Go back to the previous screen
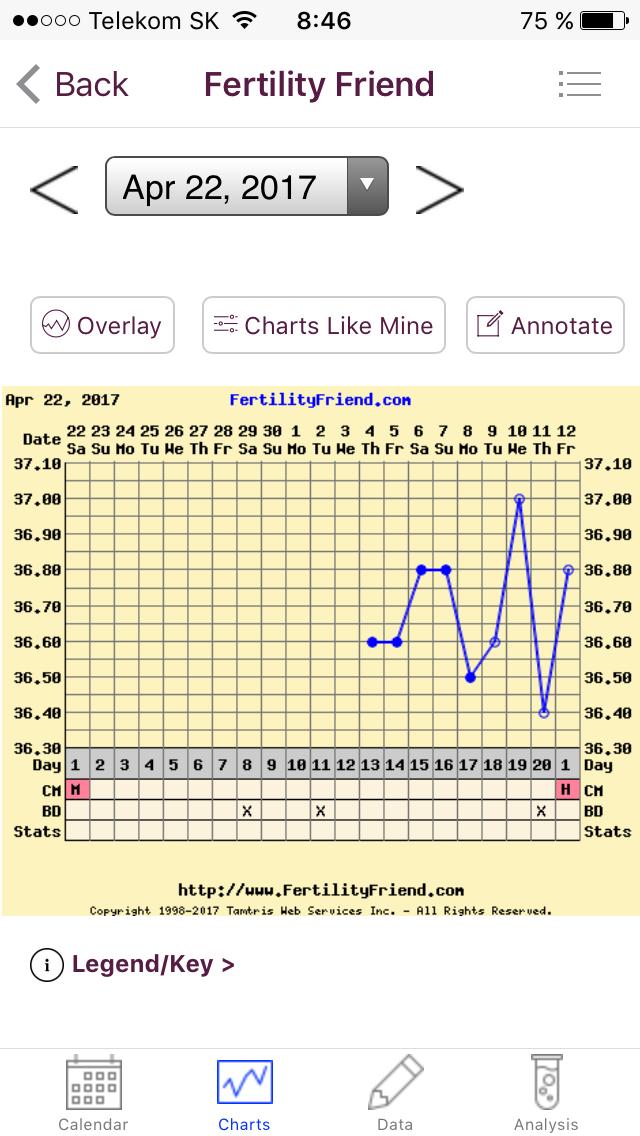The height and width of the screenshot is (1136, 640). pos(73,85)
